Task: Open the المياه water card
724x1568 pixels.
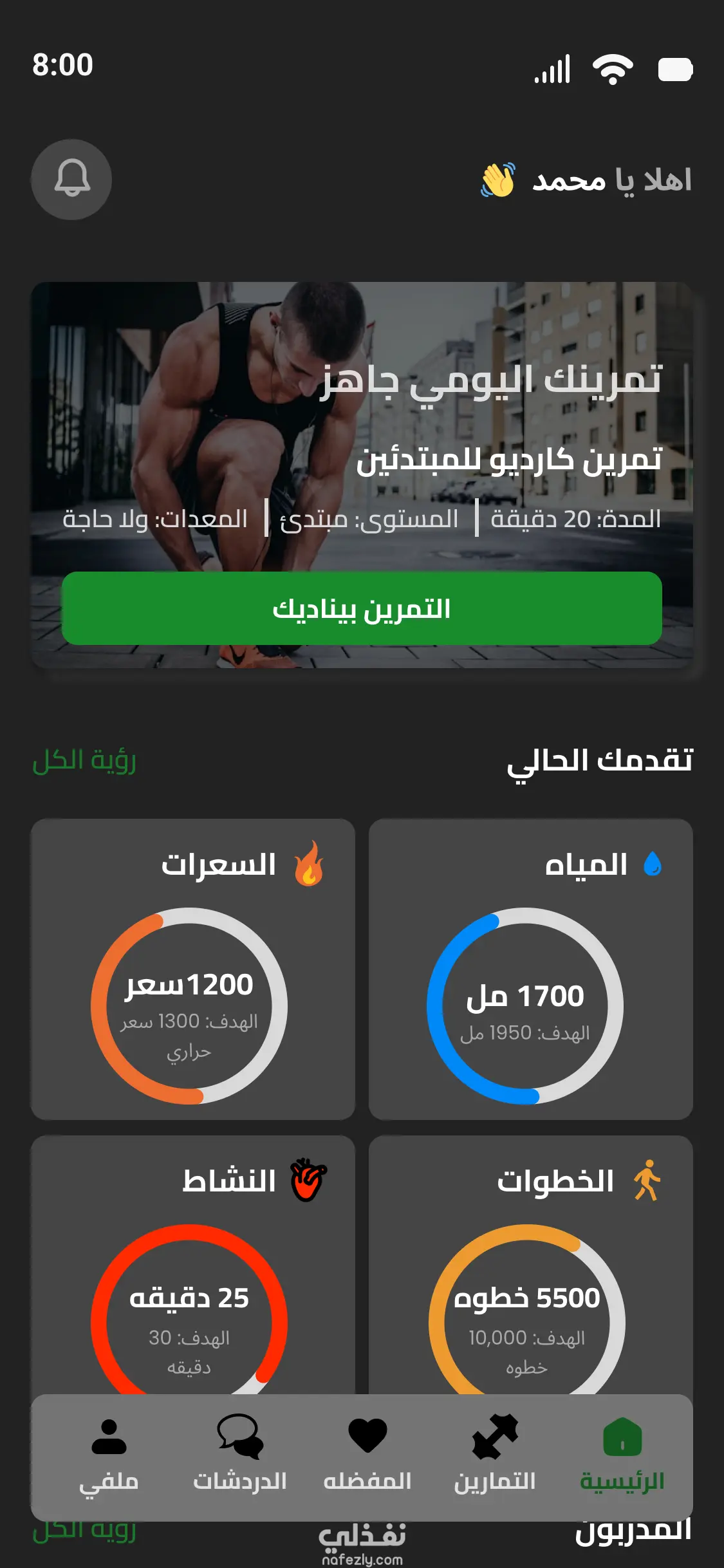Action: pos(530,969)
